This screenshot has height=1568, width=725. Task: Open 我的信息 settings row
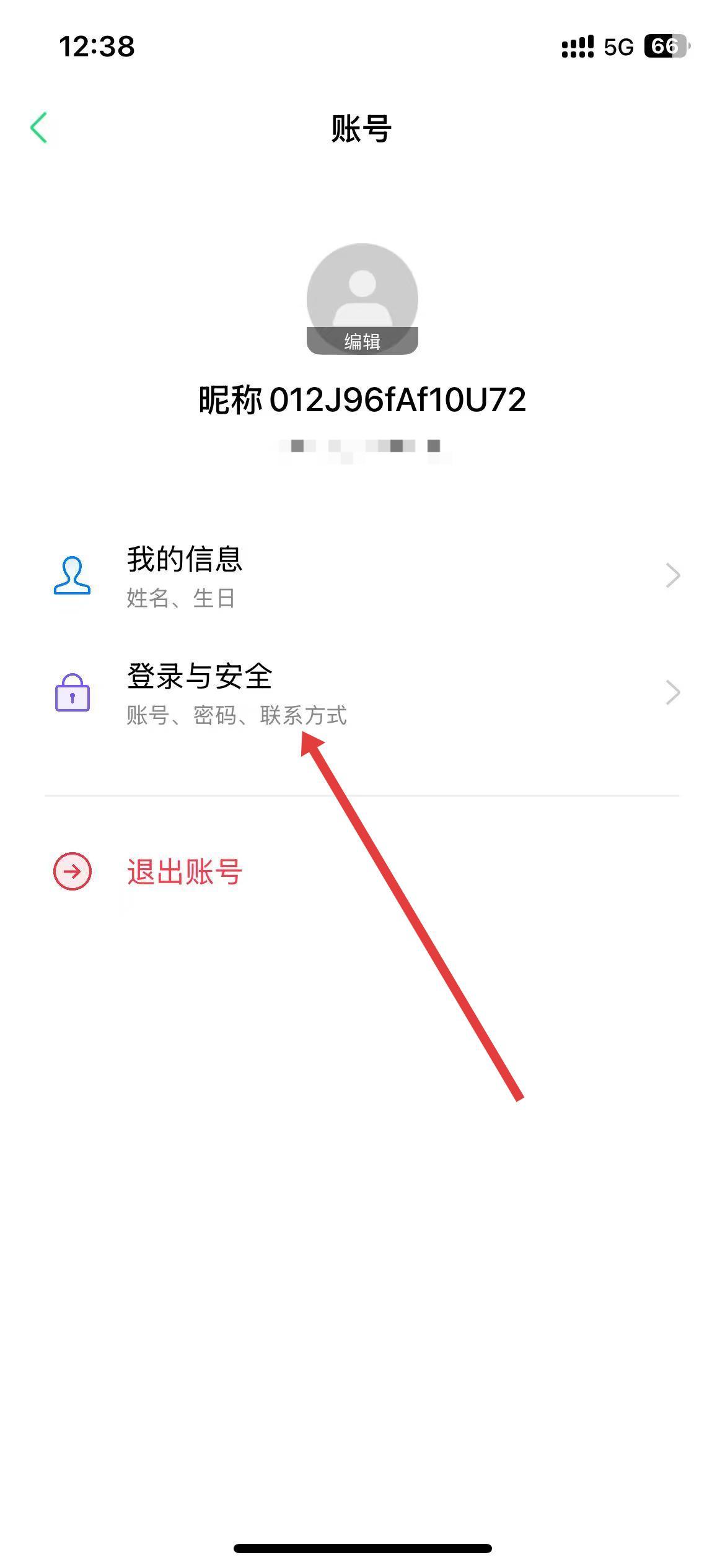362,575
